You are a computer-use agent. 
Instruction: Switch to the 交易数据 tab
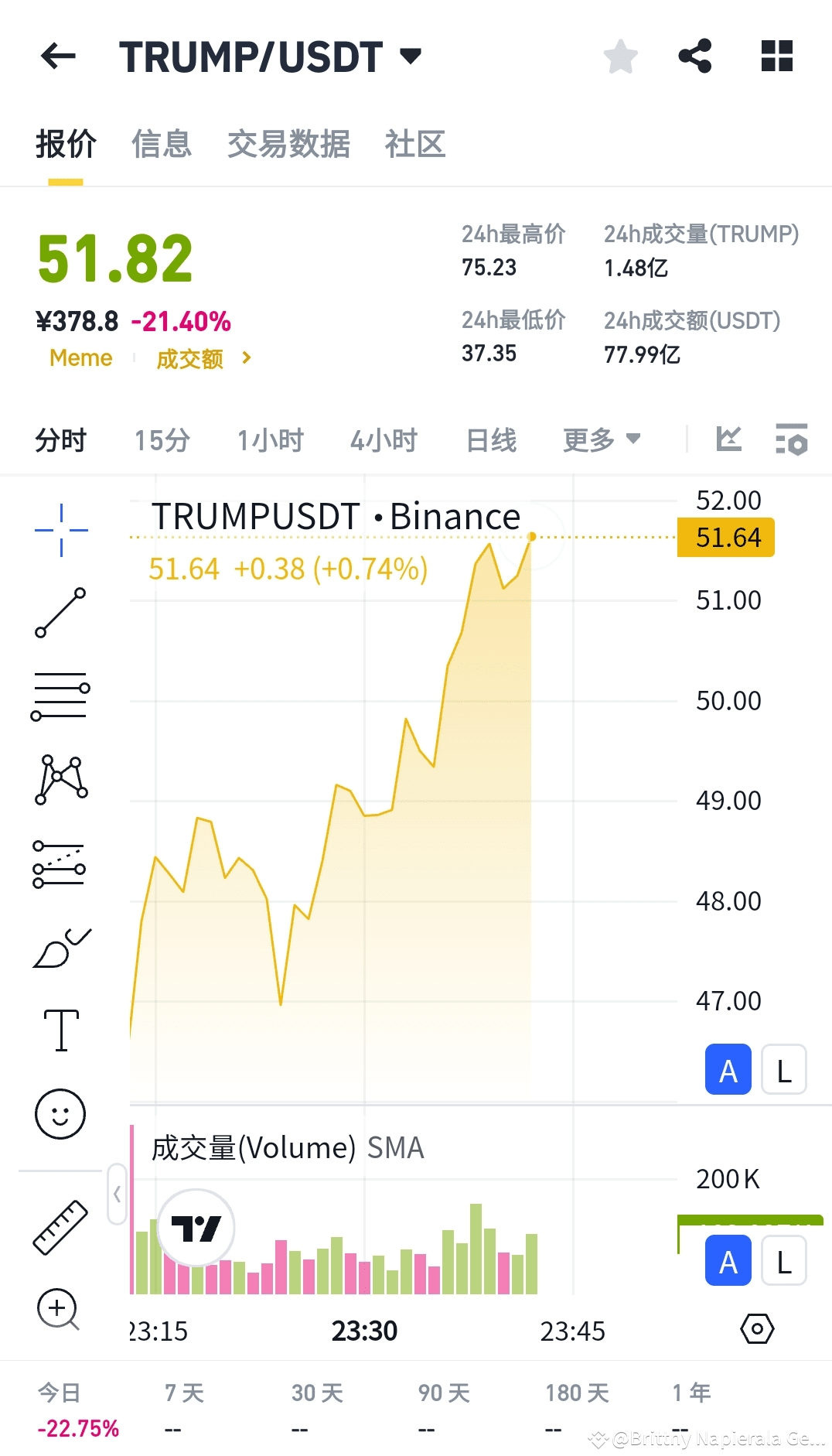pos(288,144)
